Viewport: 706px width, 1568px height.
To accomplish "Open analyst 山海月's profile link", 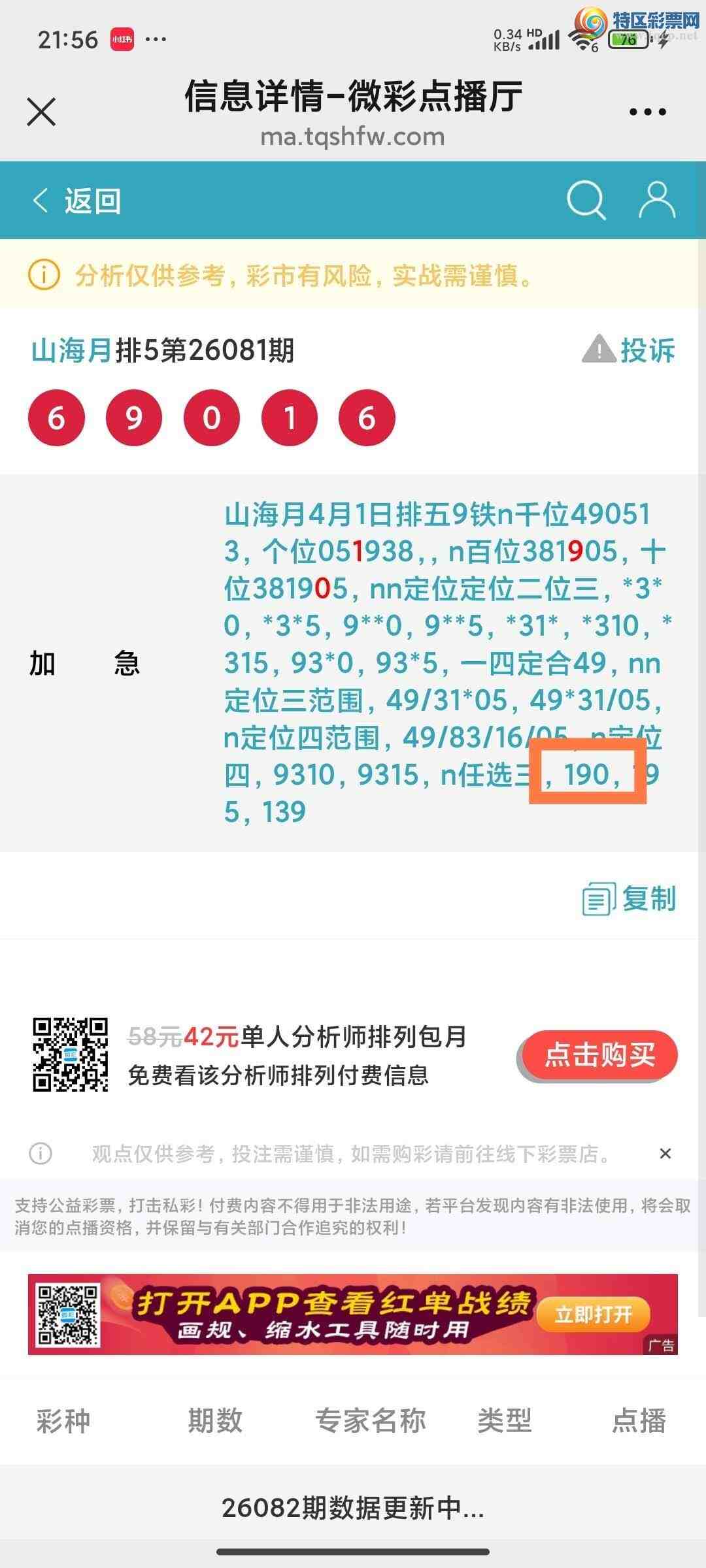I will [72, 351].
